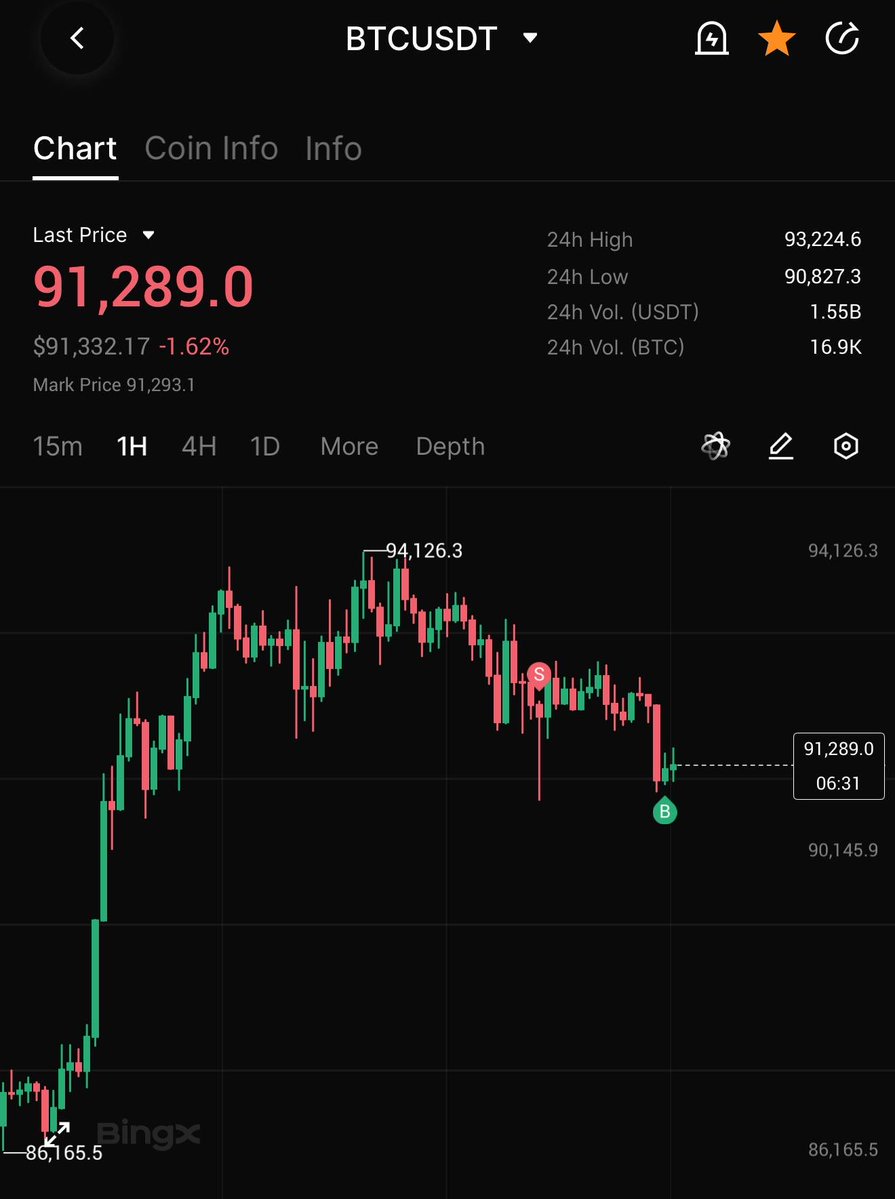The image size is (895, 1199).
Task: Select the 4H chart interval
Action: (199, 446)
